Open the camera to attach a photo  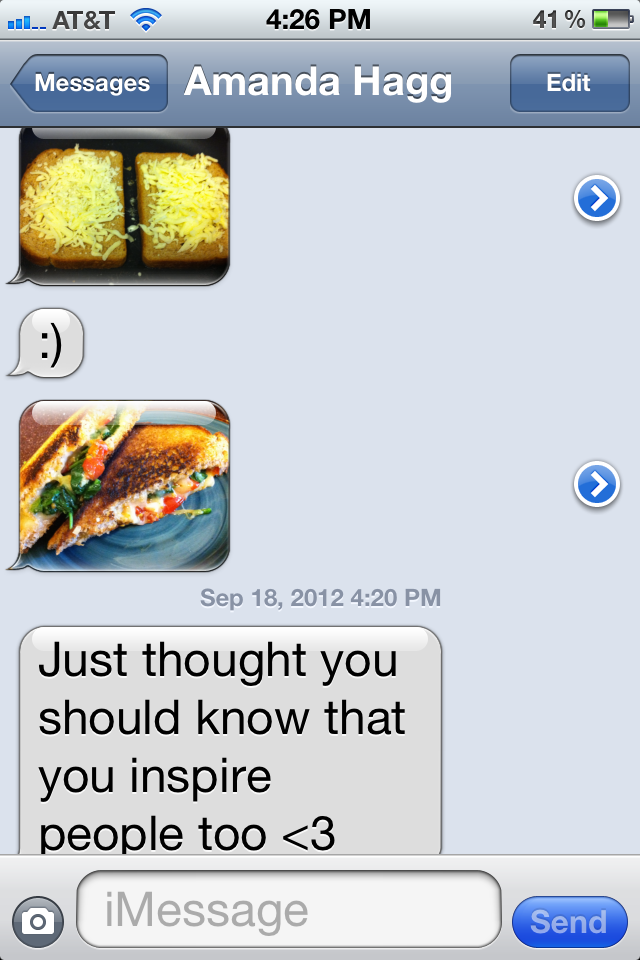point(38,921)
